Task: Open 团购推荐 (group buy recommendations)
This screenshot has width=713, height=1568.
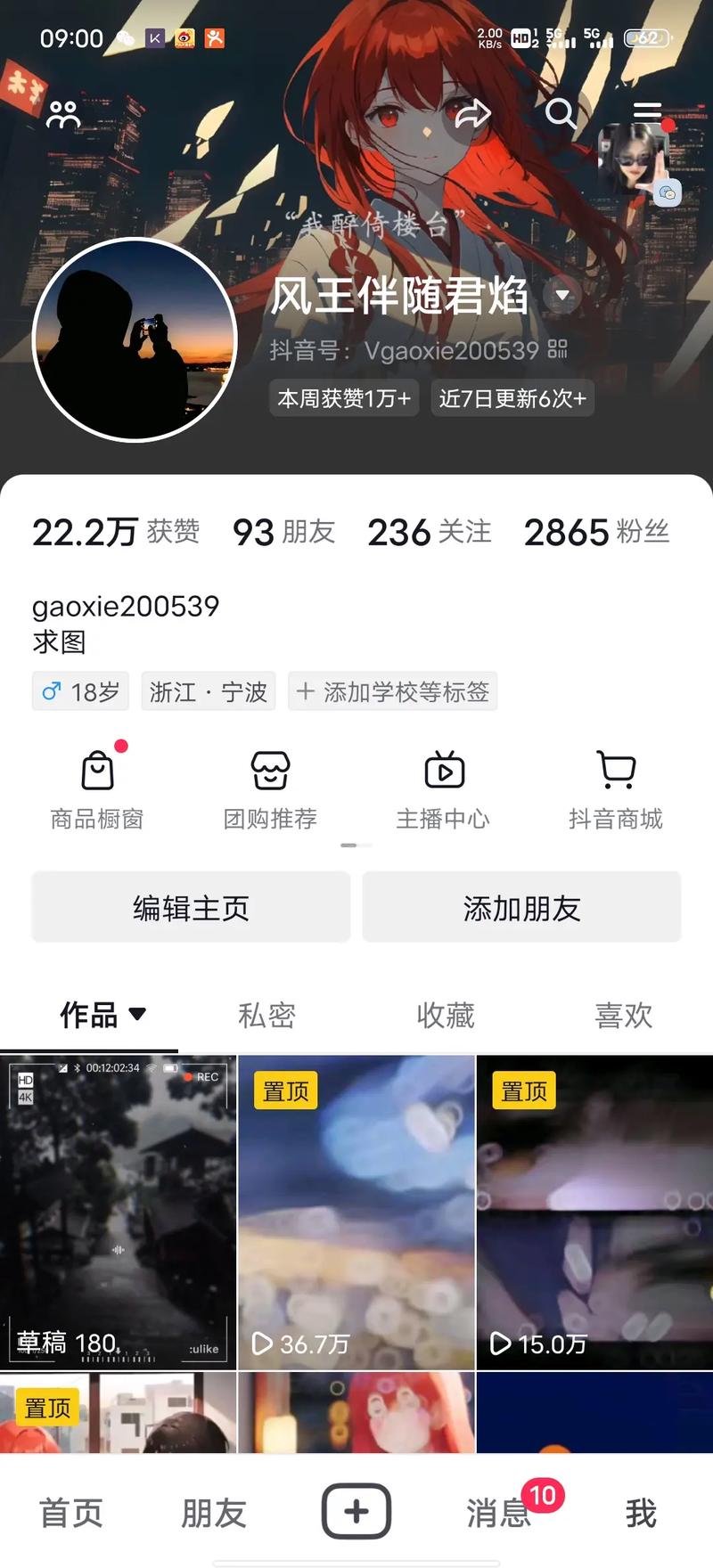Action: [268, 788]
